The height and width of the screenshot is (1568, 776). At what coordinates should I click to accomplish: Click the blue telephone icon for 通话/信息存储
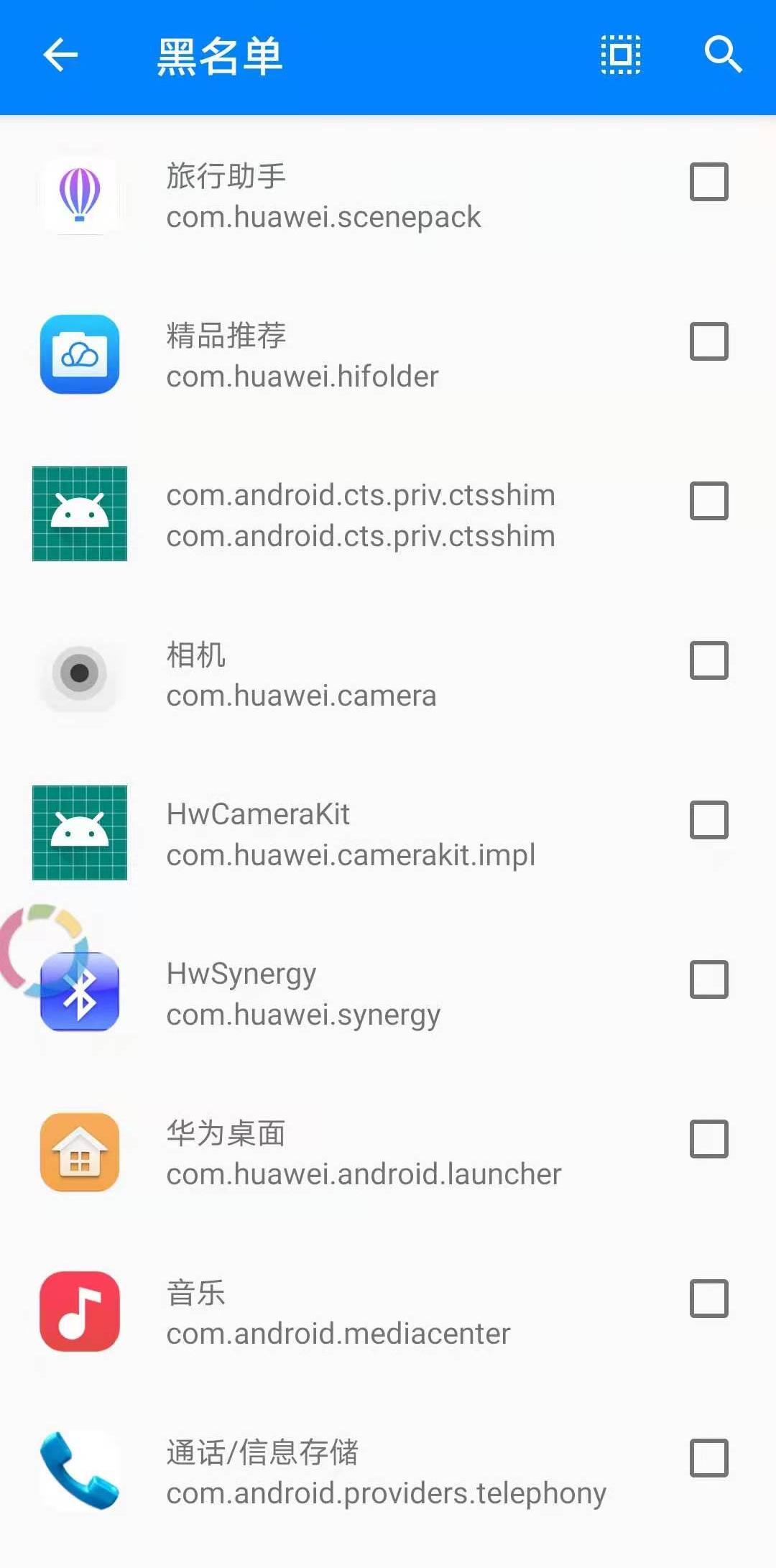click(x=79, y=1471)
